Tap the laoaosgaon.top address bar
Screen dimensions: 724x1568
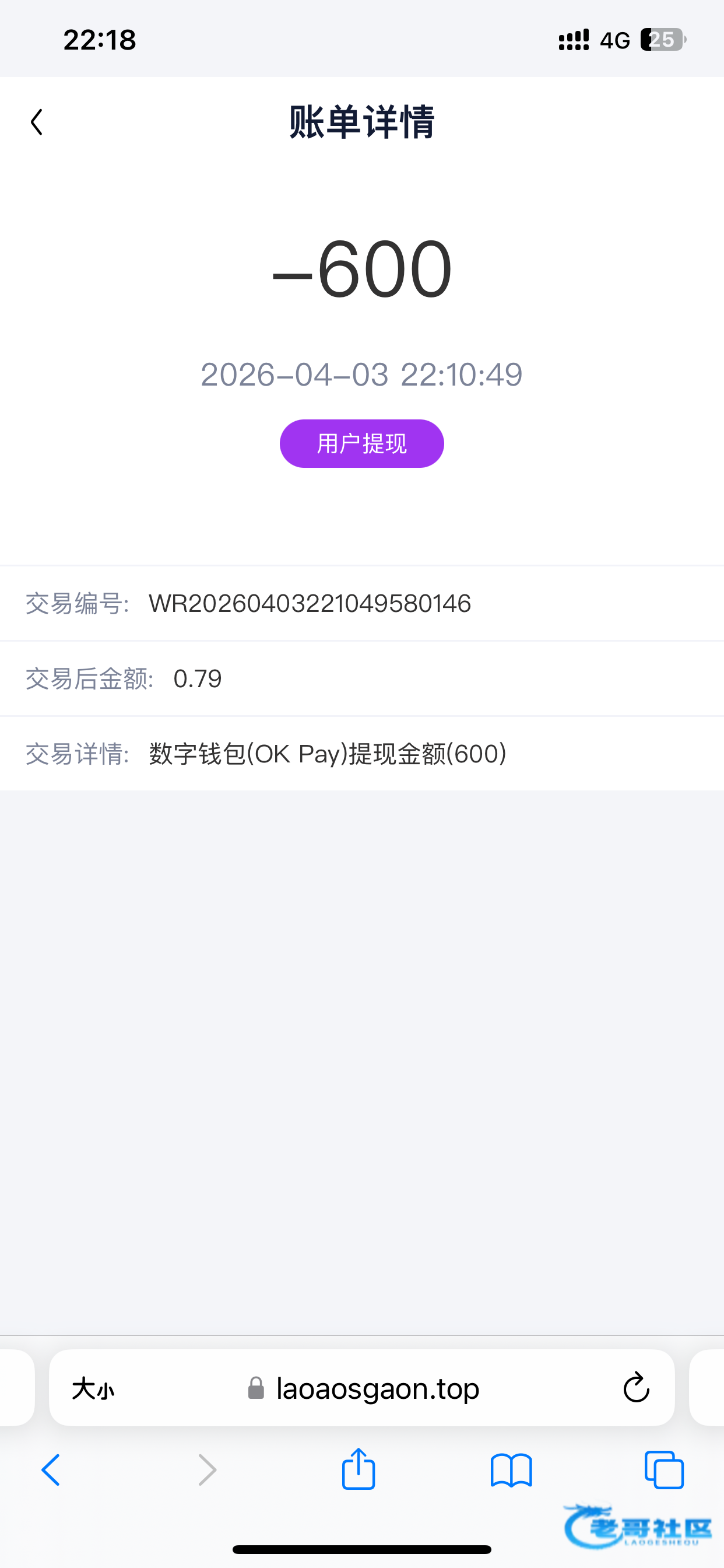click(x=377, y=1389)
